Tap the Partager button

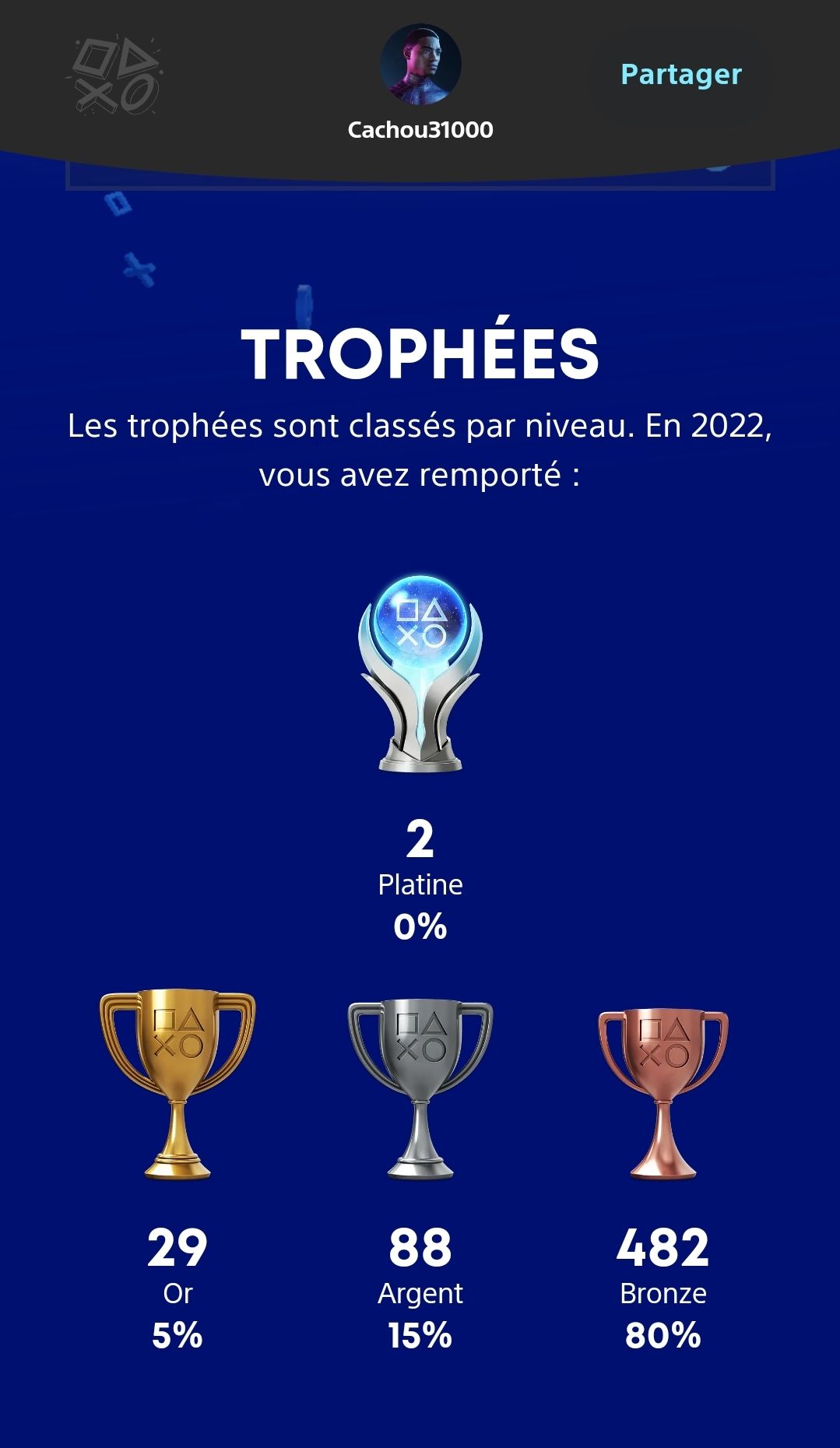681,75
